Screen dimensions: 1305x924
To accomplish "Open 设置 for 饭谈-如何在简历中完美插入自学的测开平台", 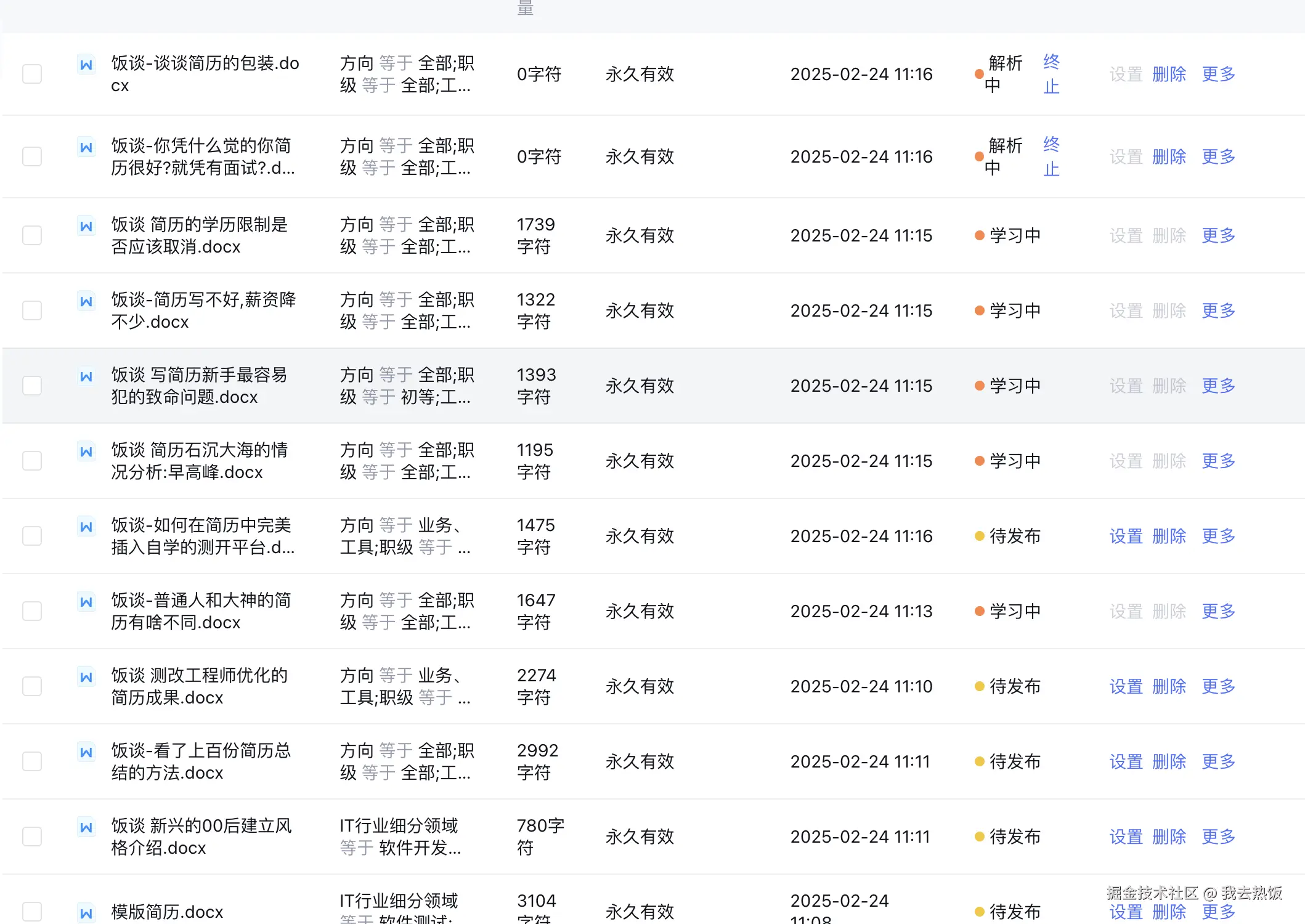I will coord(1126,536).
